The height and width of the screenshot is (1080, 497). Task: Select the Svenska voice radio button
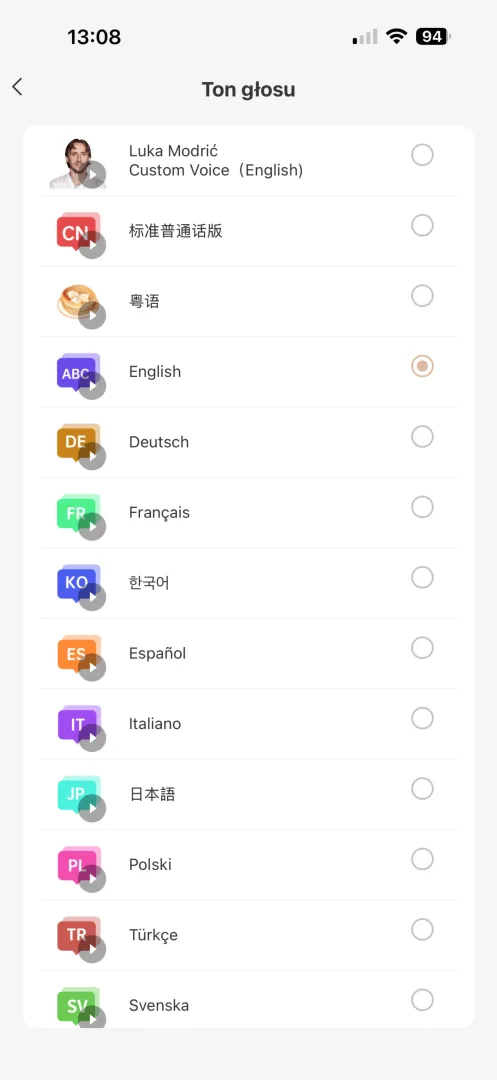point(422,1000)
